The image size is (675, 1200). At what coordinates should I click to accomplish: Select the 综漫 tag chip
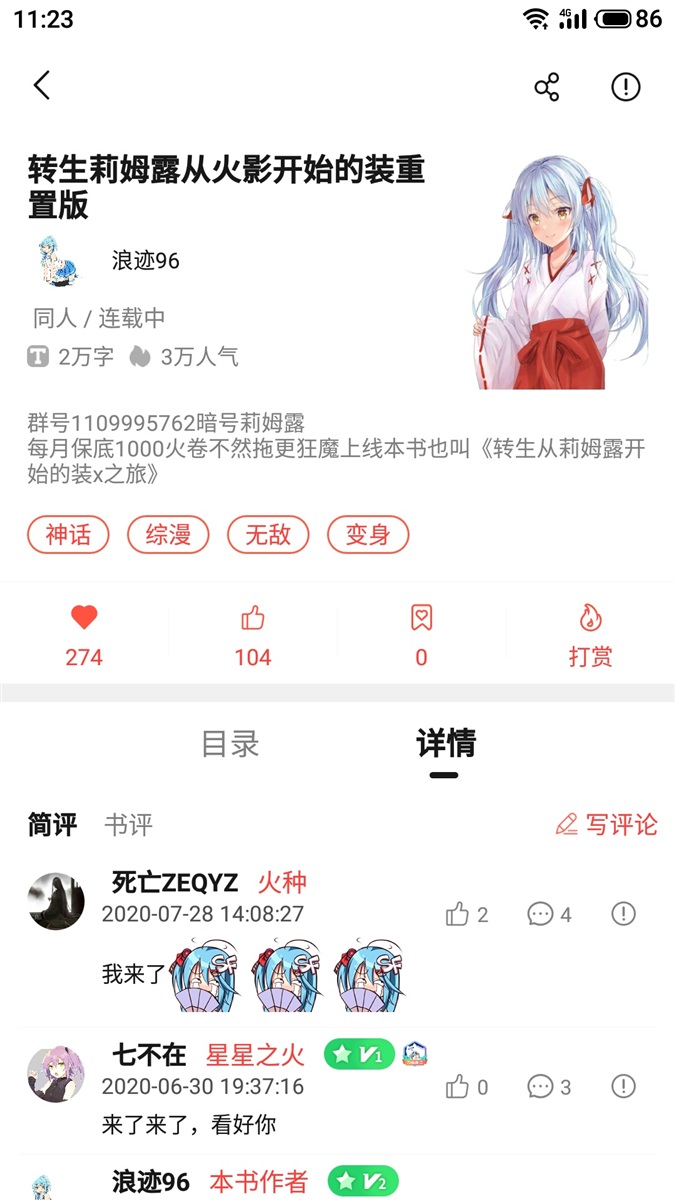(168, 534)
